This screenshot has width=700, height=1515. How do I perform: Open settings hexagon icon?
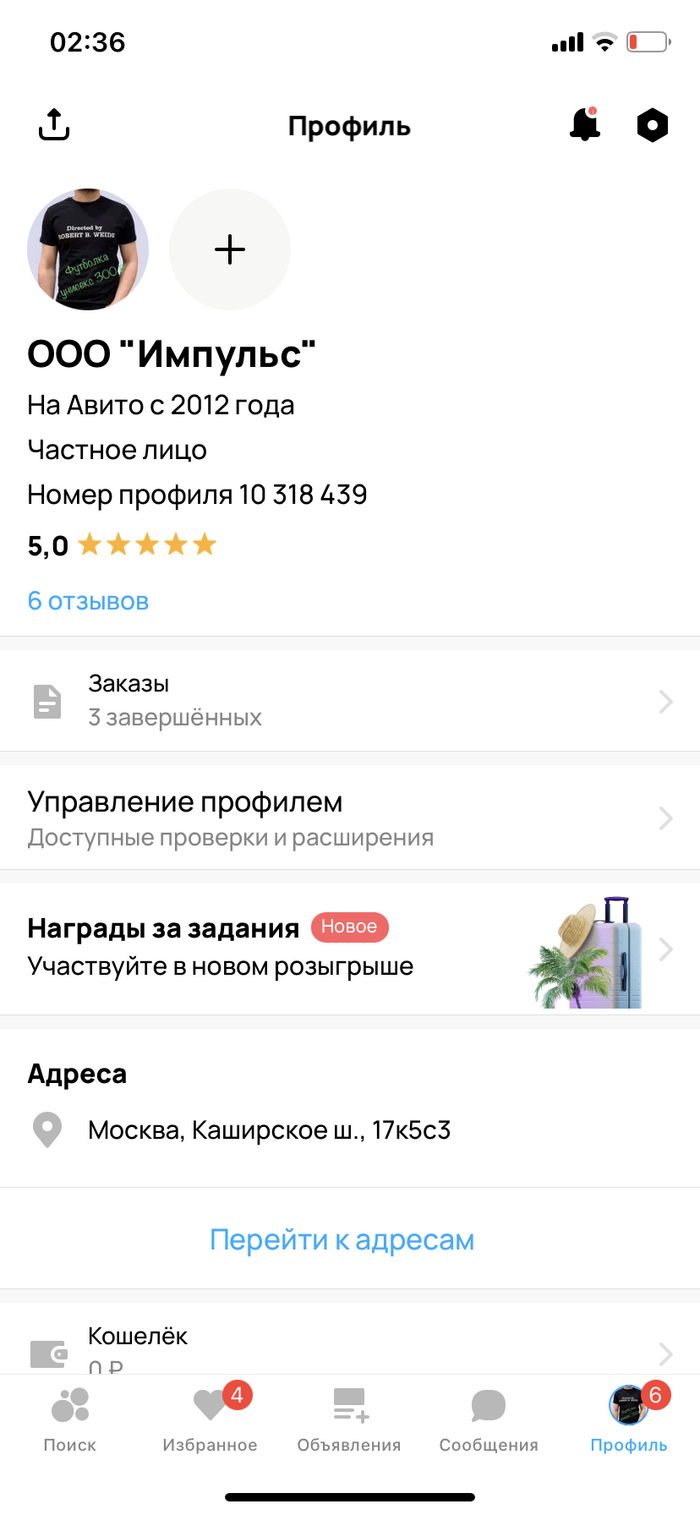click(x=652, y=125)
